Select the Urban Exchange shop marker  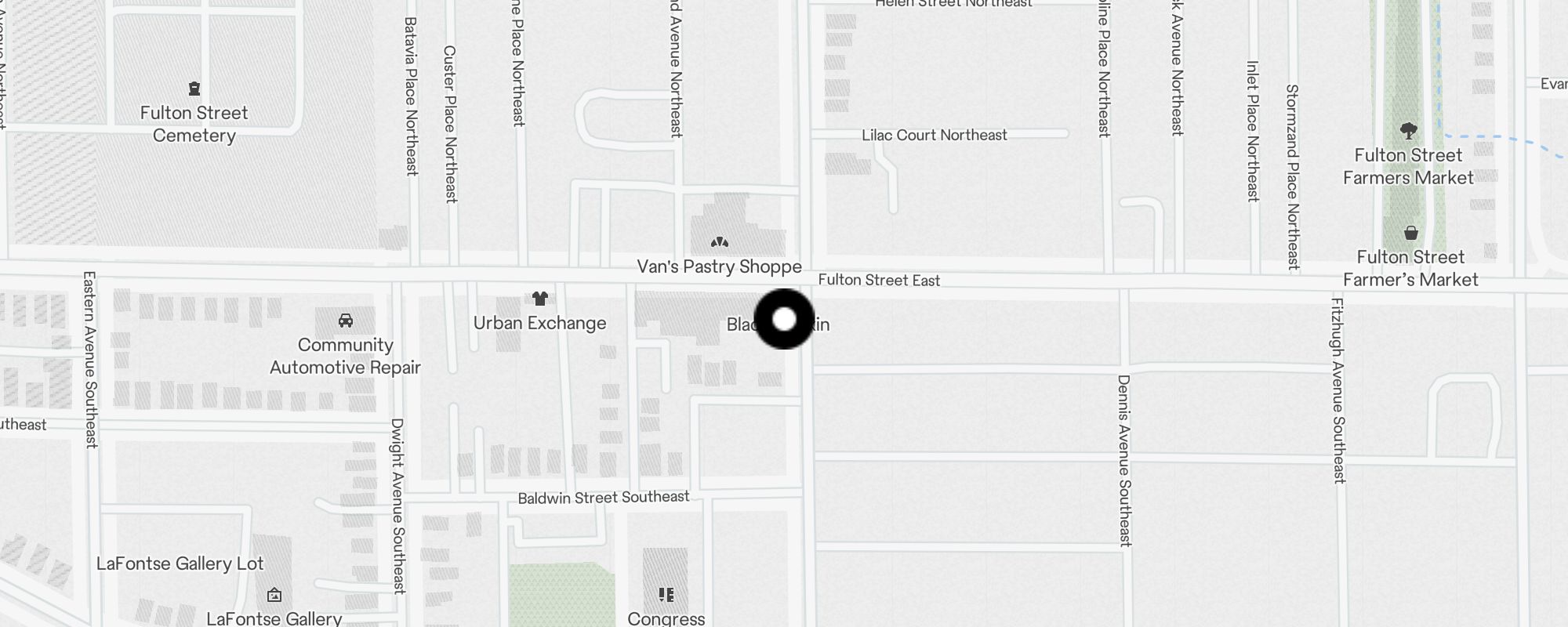539,299
